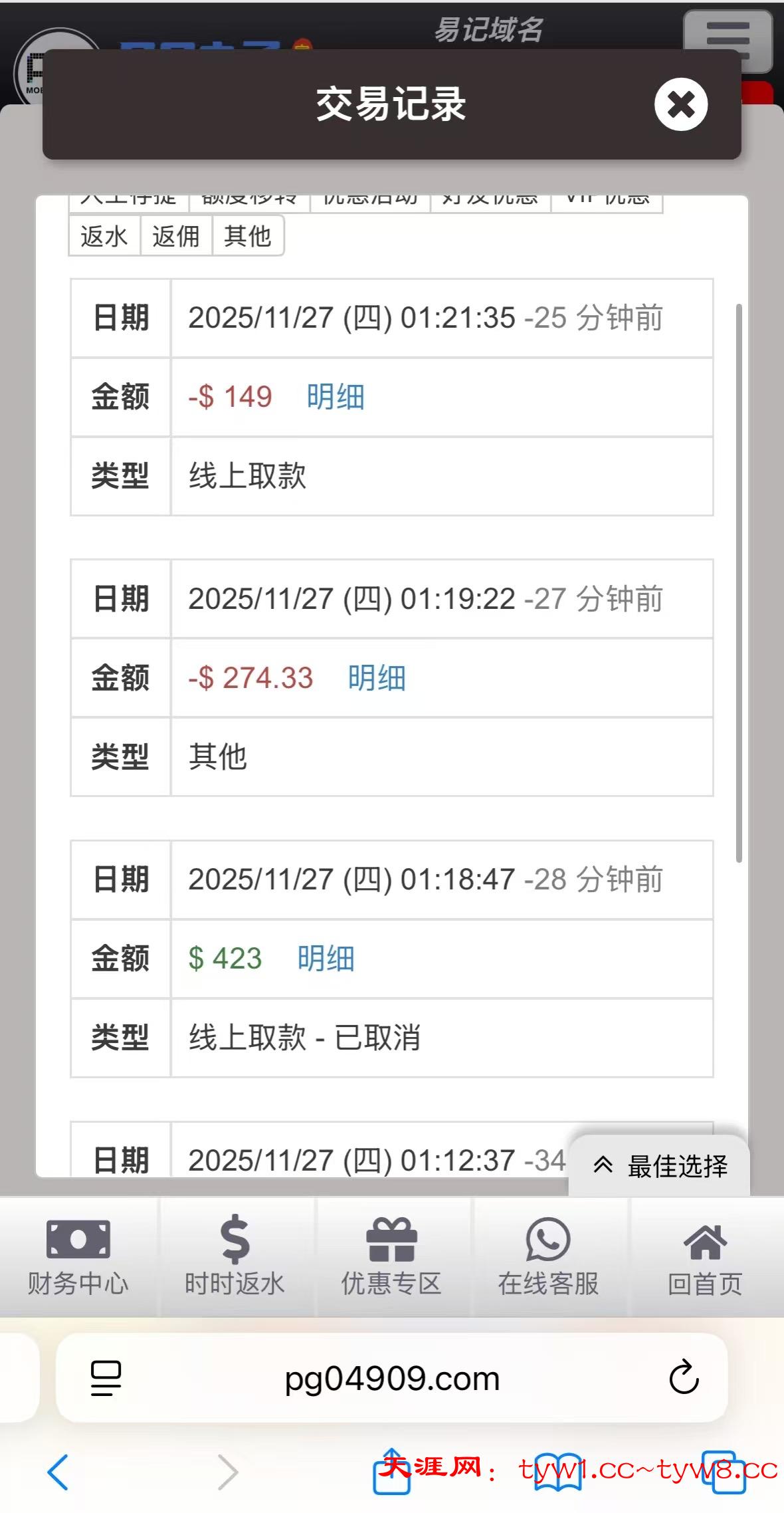Select the 其他 filter tab
This screenshot has height=1513, width=784.
click(x=248, y=236)
